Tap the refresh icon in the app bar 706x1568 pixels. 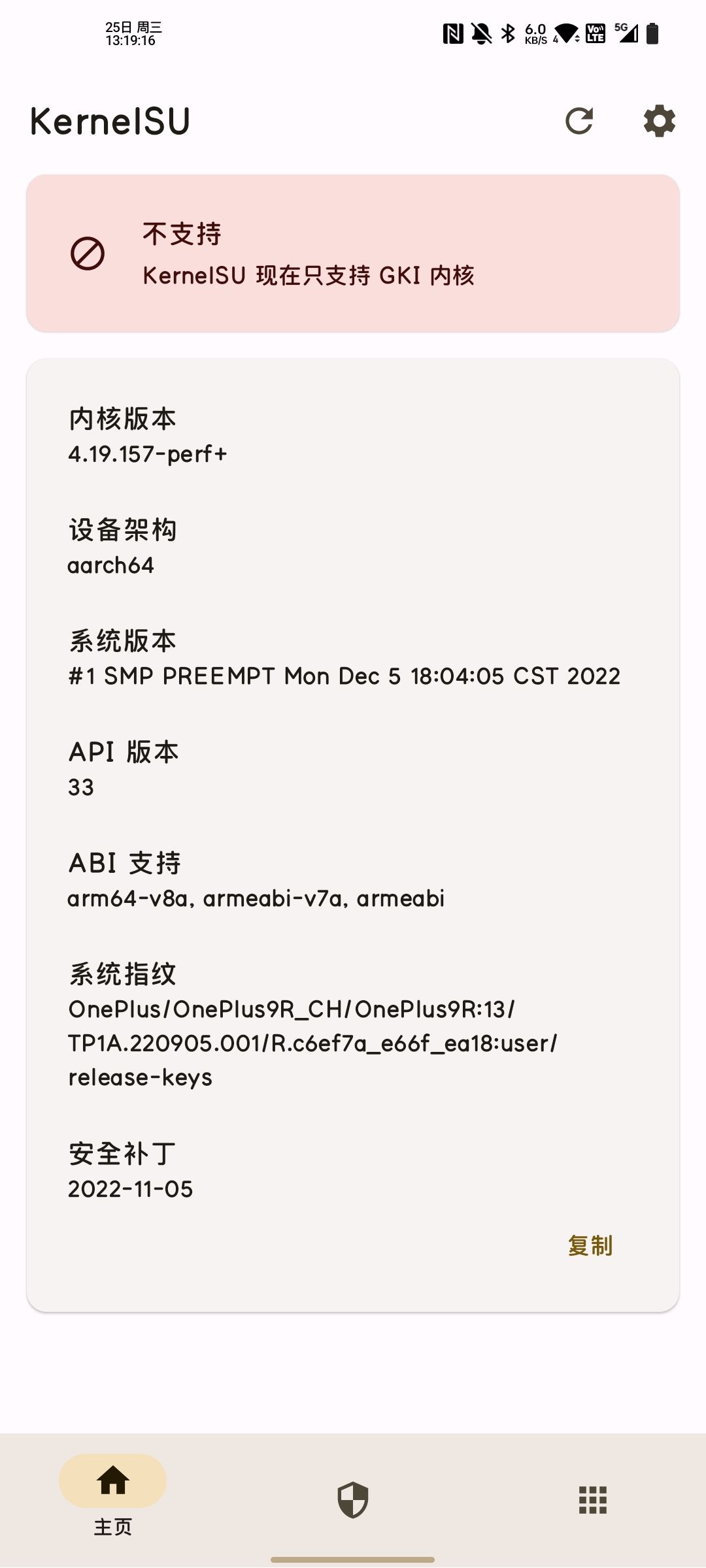[579, 121]
